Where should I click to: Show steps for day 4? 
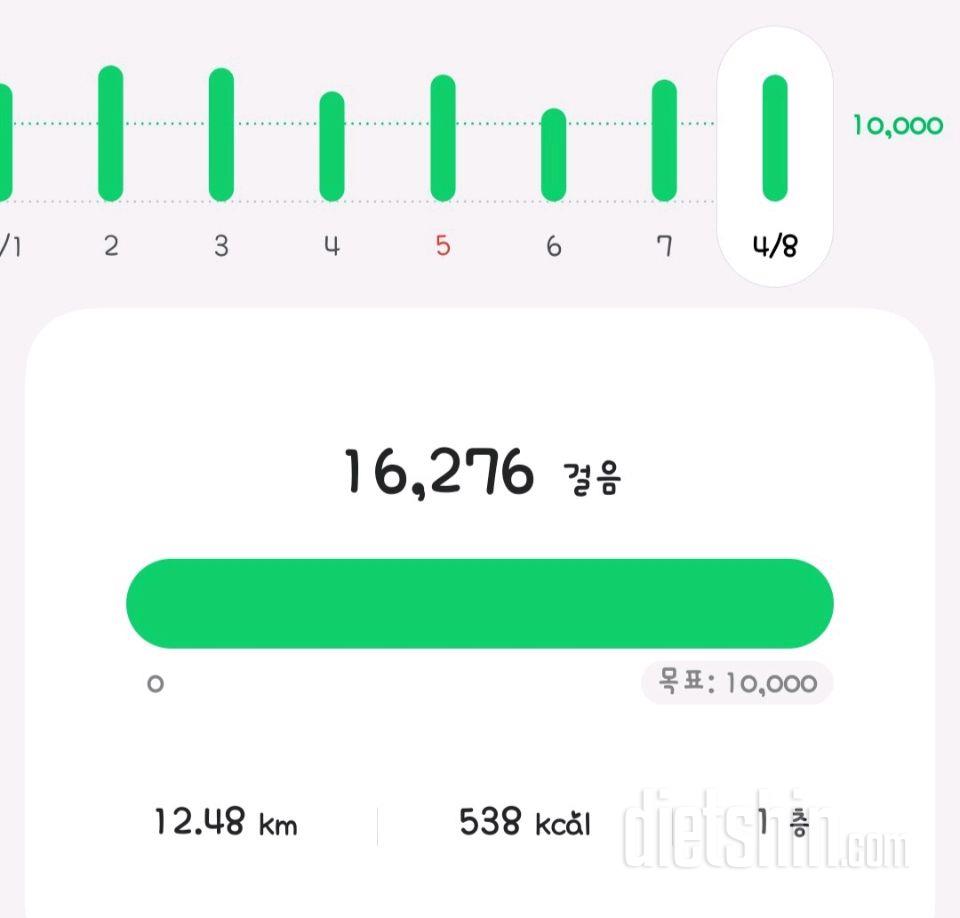332,147
